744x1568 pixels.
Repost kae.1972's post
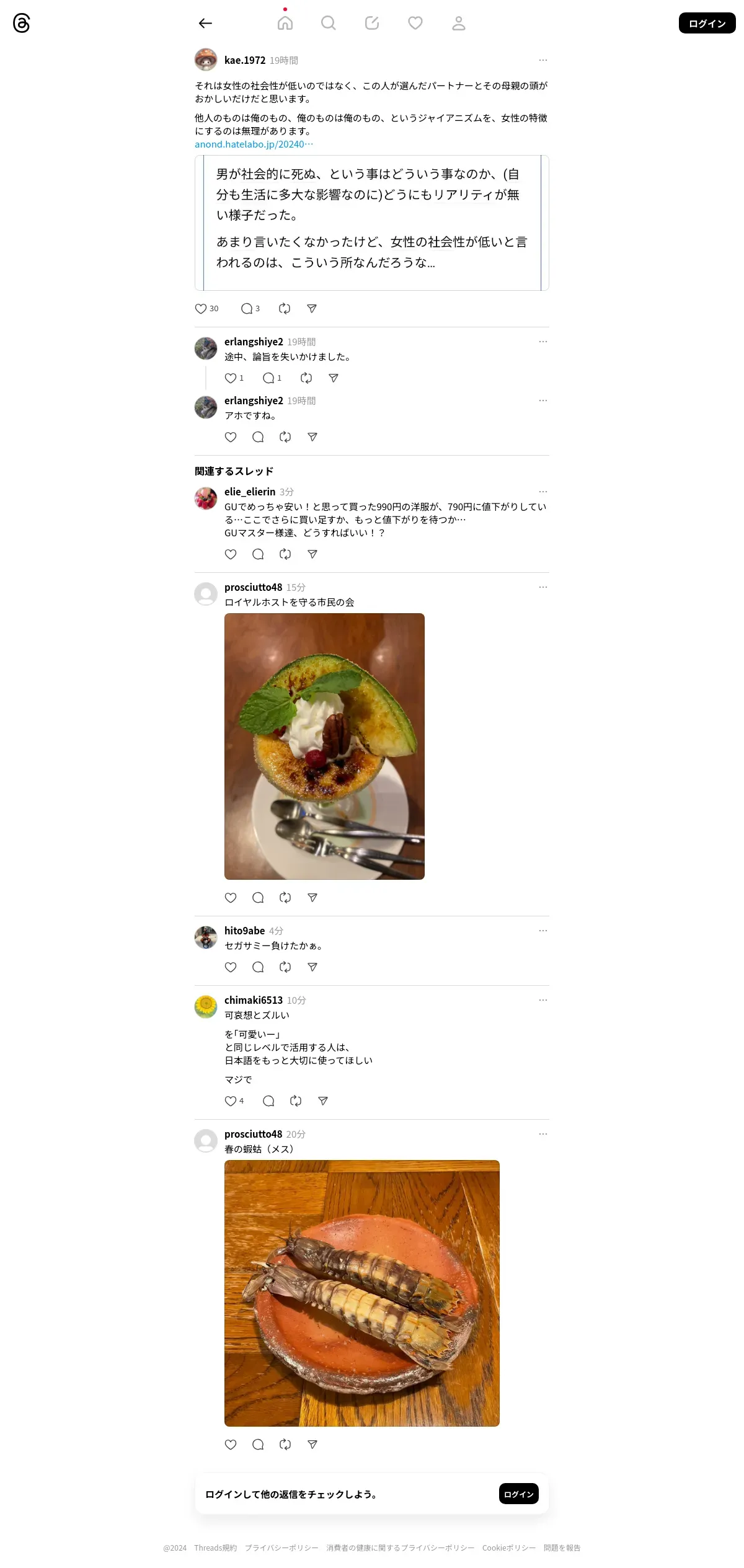click(285, 309)
